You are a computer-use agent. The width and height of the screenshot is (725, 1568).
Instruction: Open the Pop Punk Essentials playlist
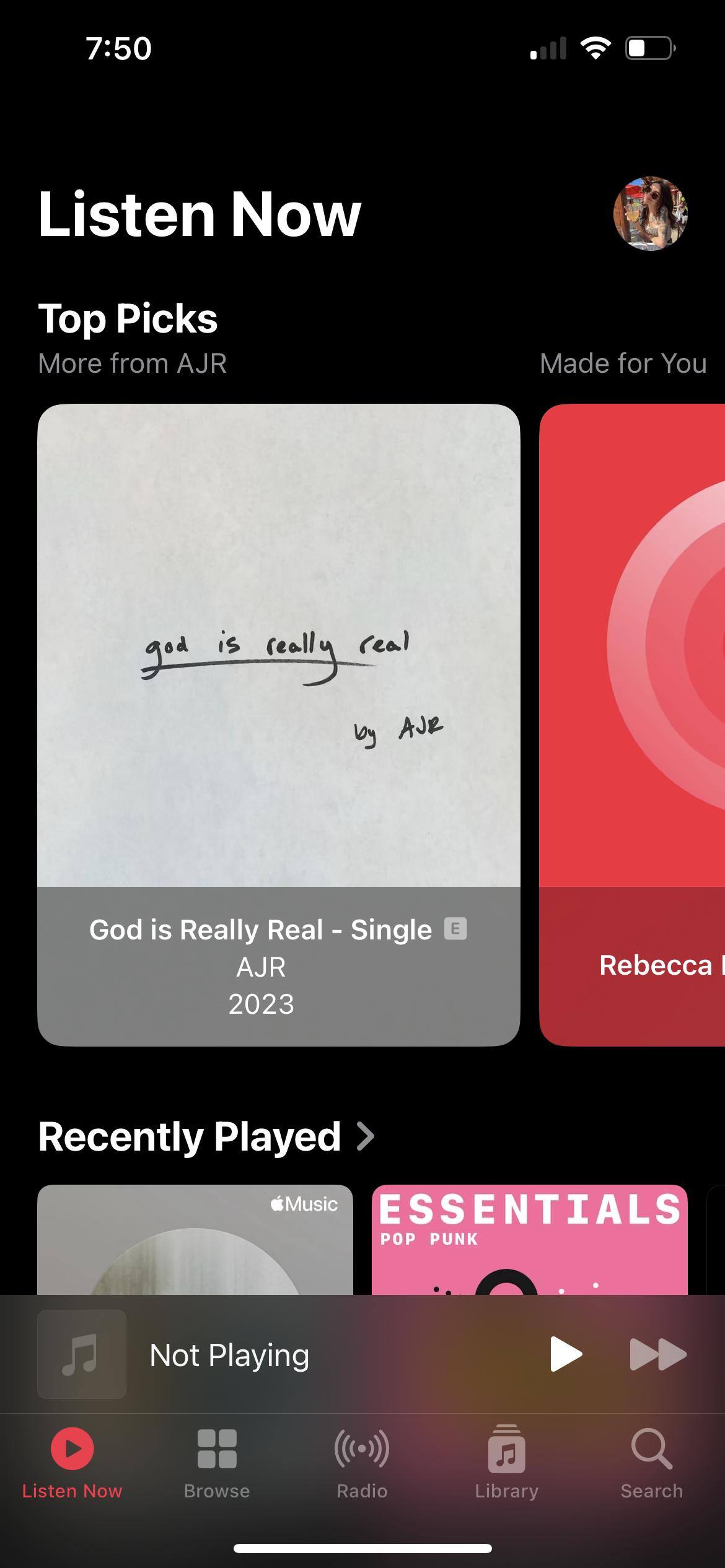click(529, 1240)
